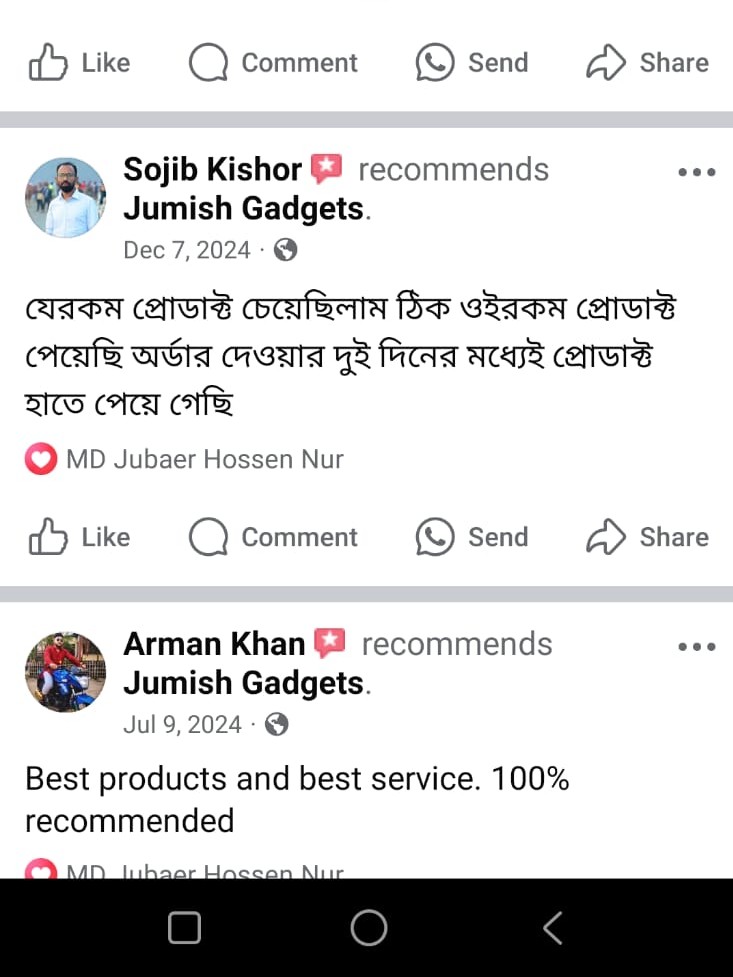
Task: Open Jumish Gadgets page from Arman's review
Action: click(x=243, y=684)
